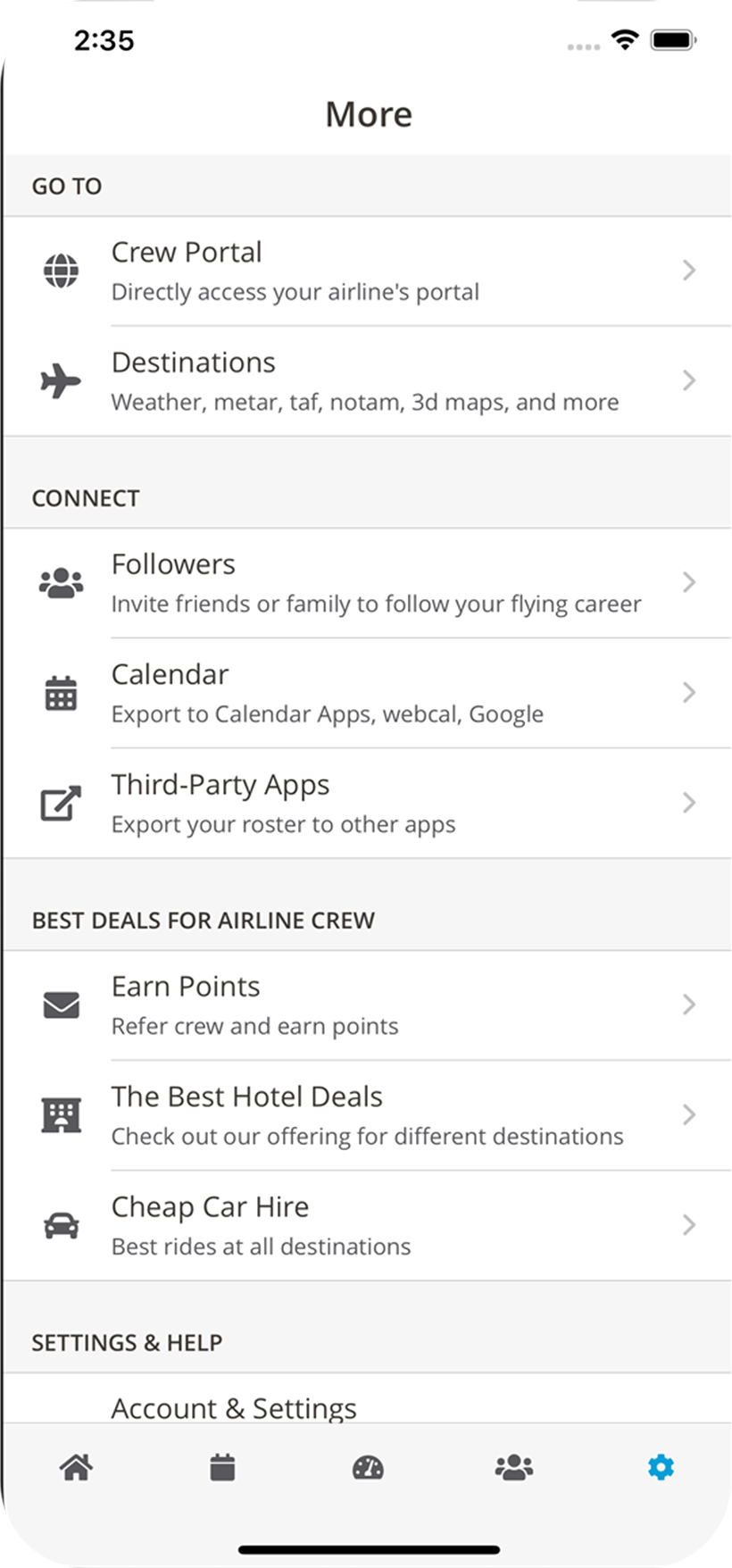Screen dimensions: 732x1568
Task: Switch to the people group tab in bottom bar
Action: 514,1467
